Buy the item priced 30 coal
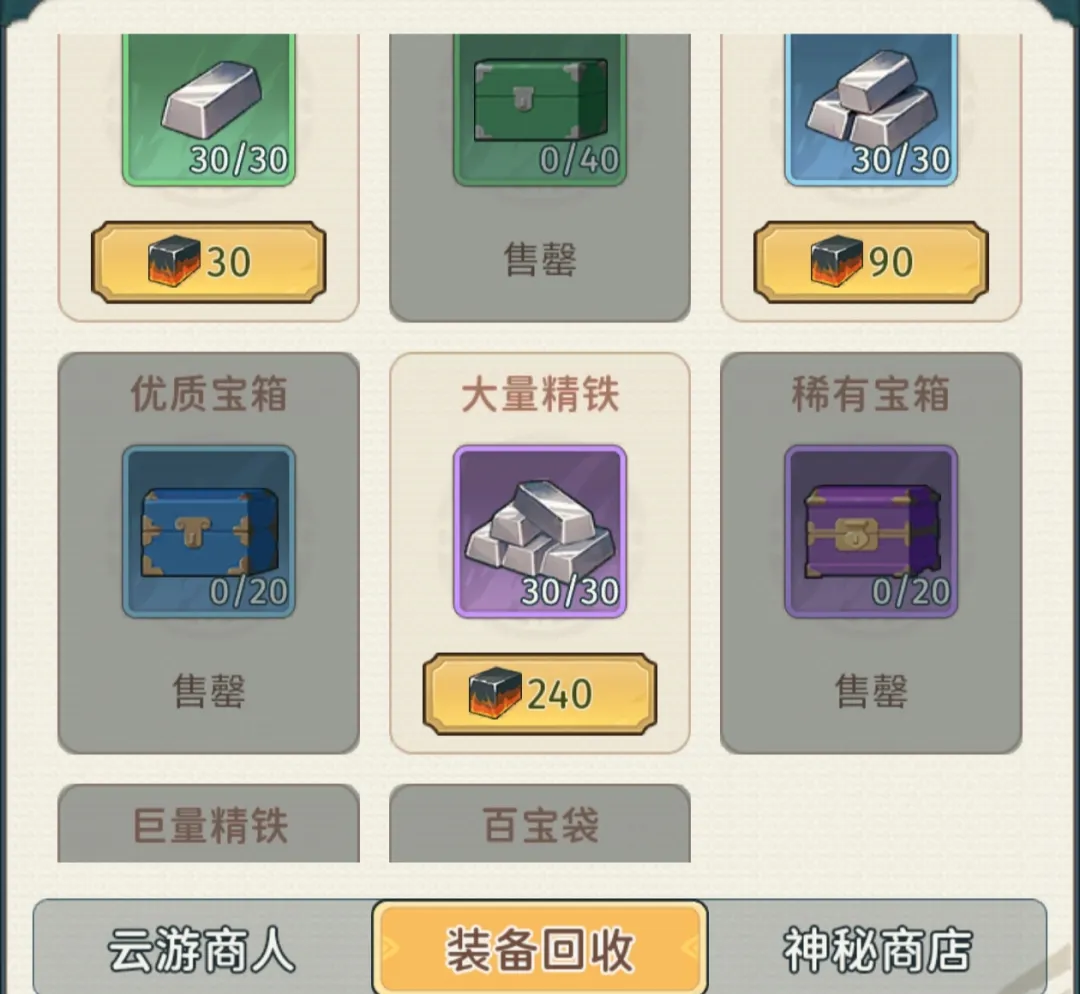This screenshot has height=994, width=1080. tap(208, 262)
